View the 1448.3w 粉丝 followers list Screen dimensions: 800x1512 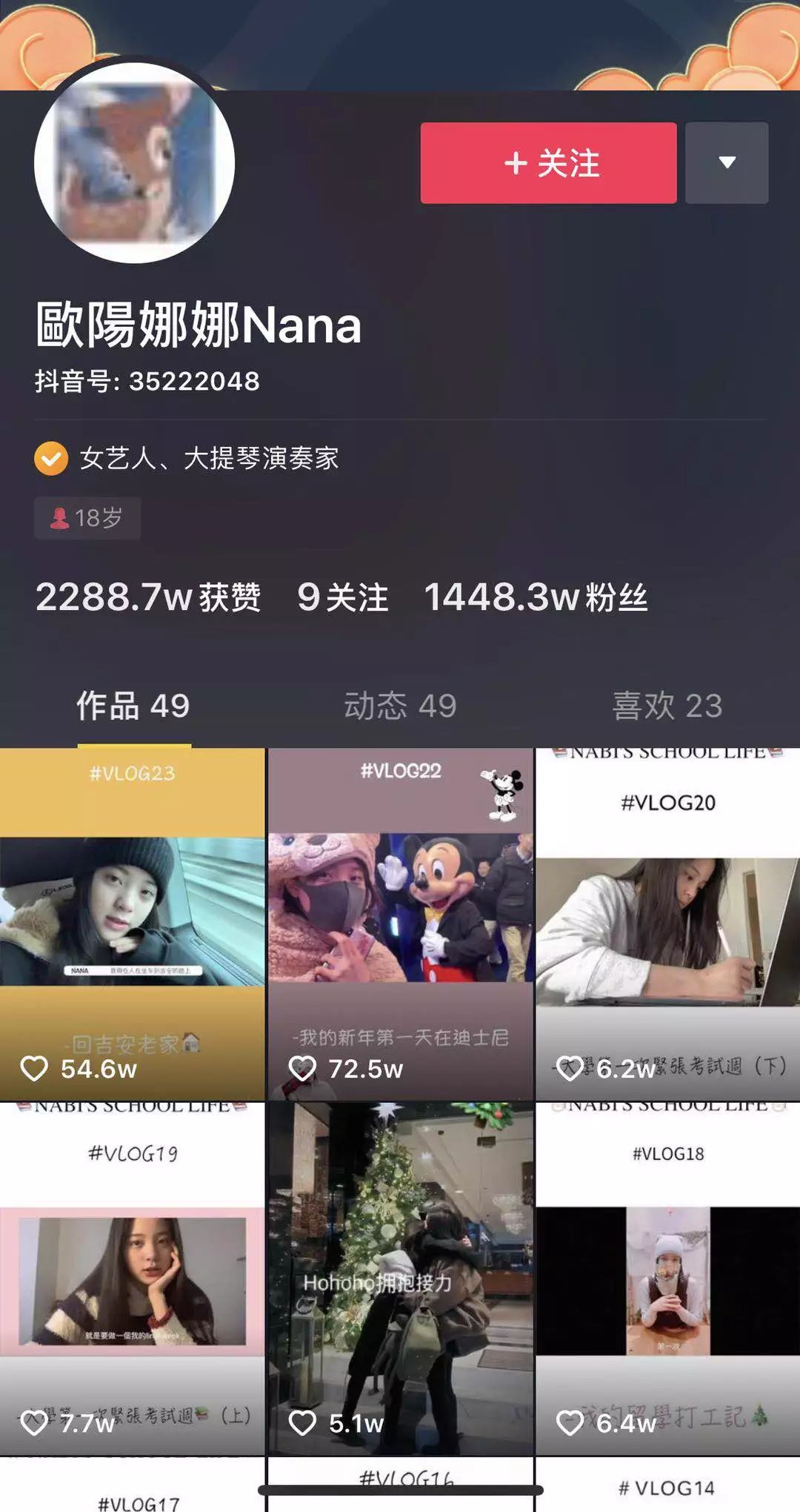pyautogui.click(x=535, y=597)
